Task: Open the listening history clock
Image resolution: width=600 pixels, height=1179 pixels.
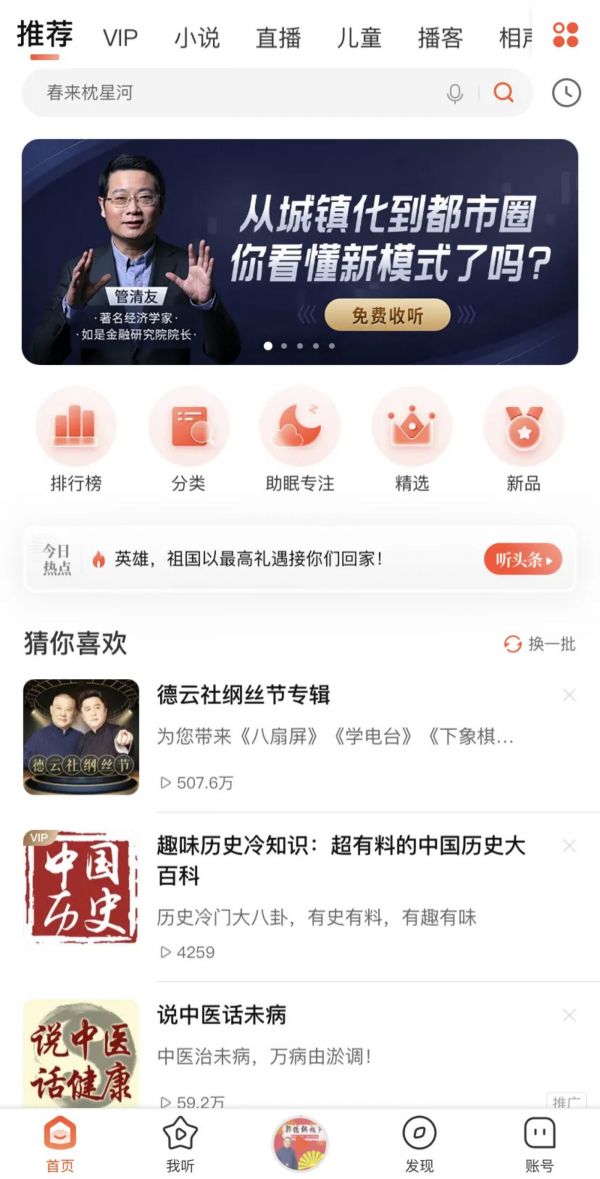Action: point(566,93)
